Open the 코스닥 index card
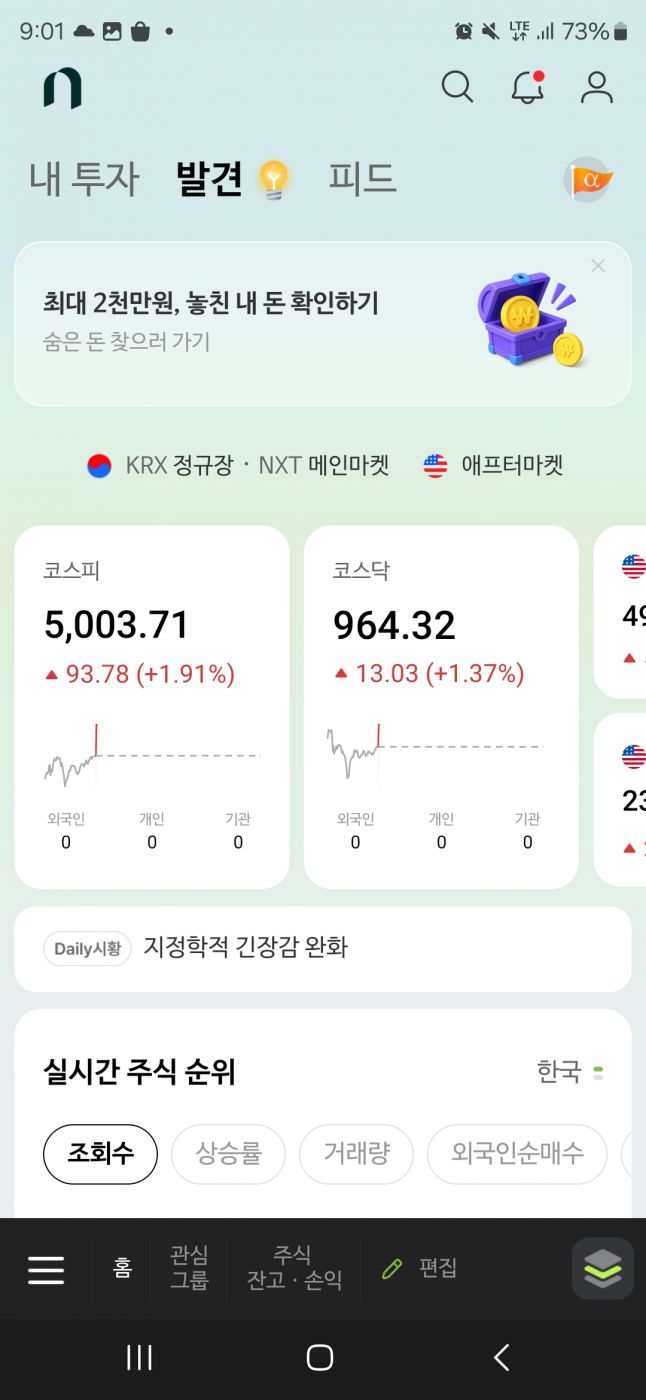This screenshot has height=1400, width=646. [x=441, y=706]
